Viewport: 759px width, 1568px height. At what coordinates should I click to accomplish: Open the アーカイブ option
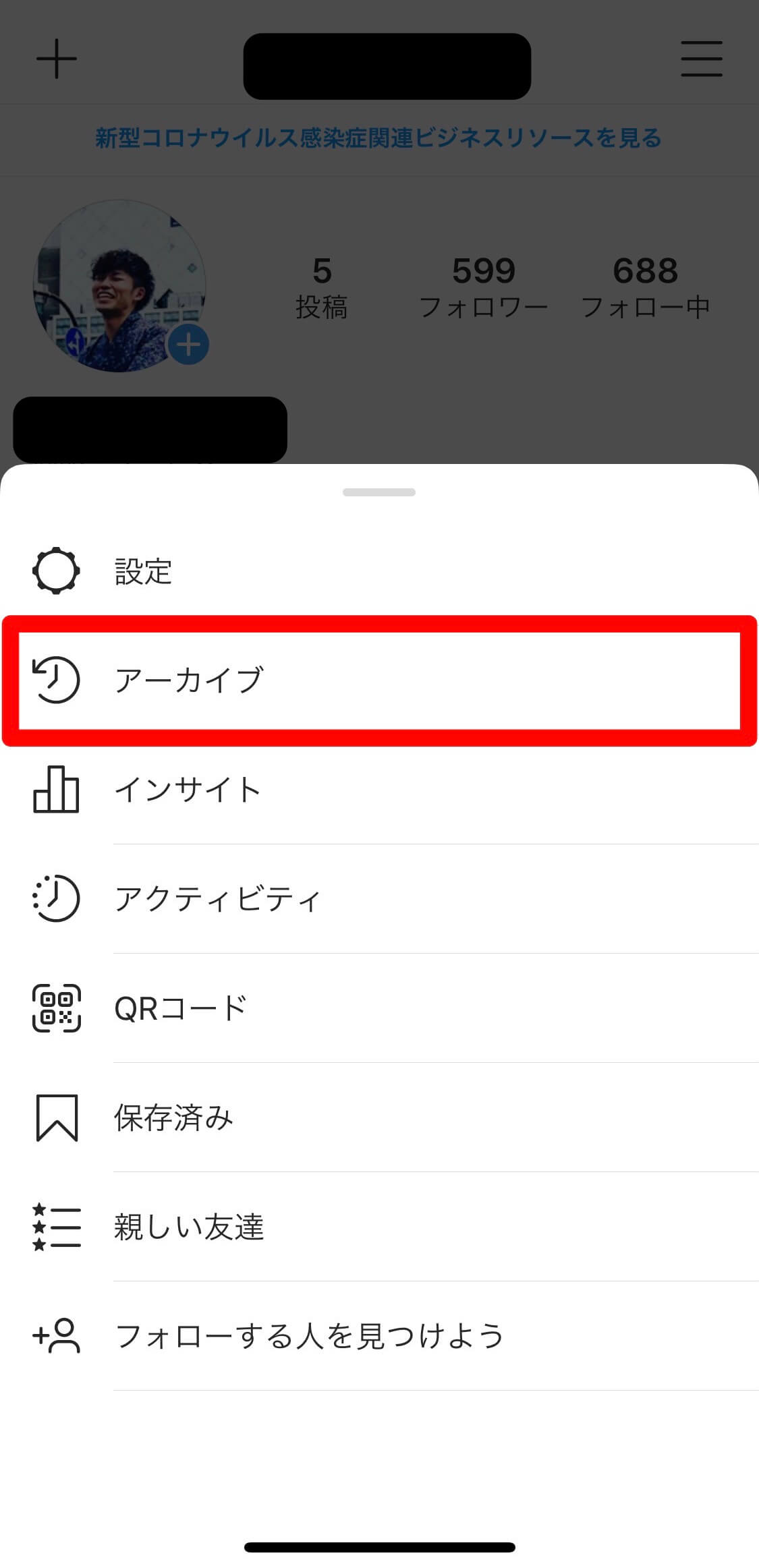(x=189, y=680)
